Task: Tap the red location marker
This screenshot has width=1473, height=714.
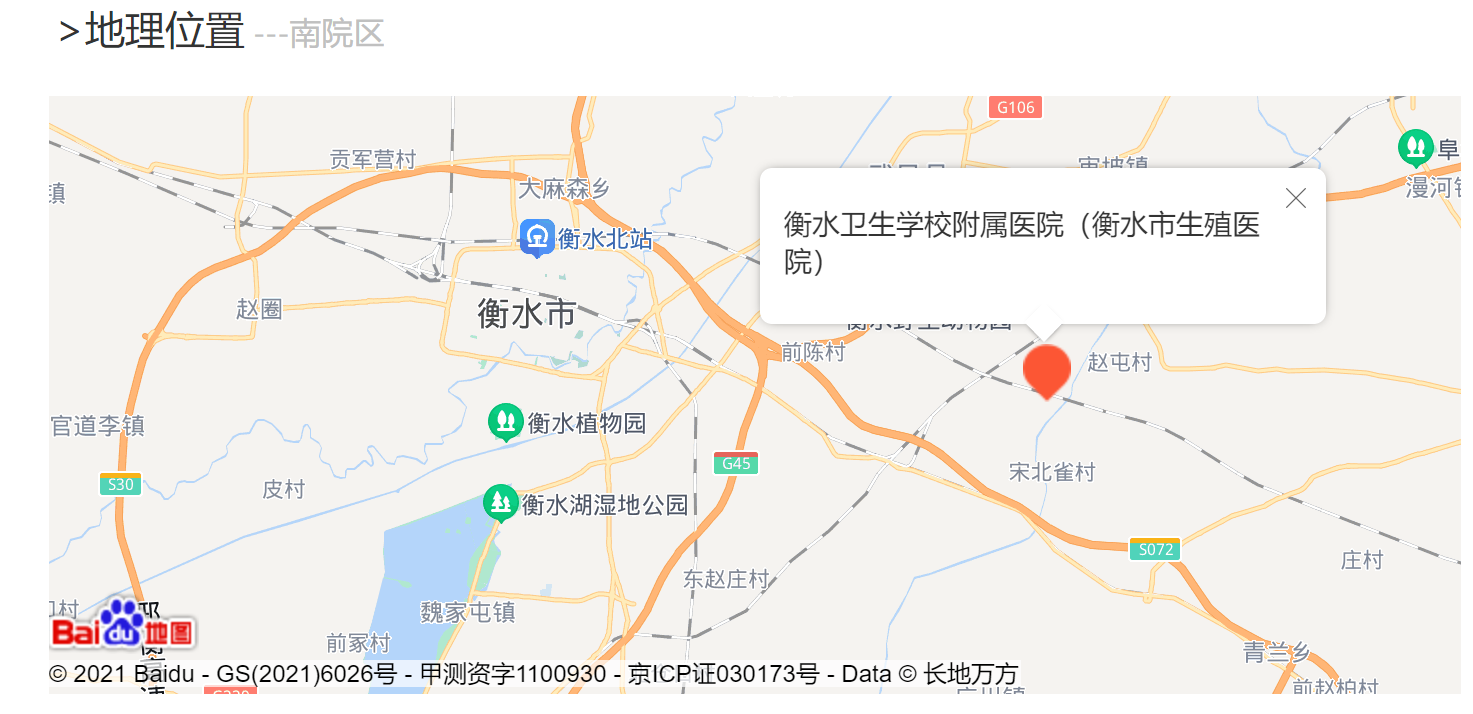Action: (x=1046, y=369)
